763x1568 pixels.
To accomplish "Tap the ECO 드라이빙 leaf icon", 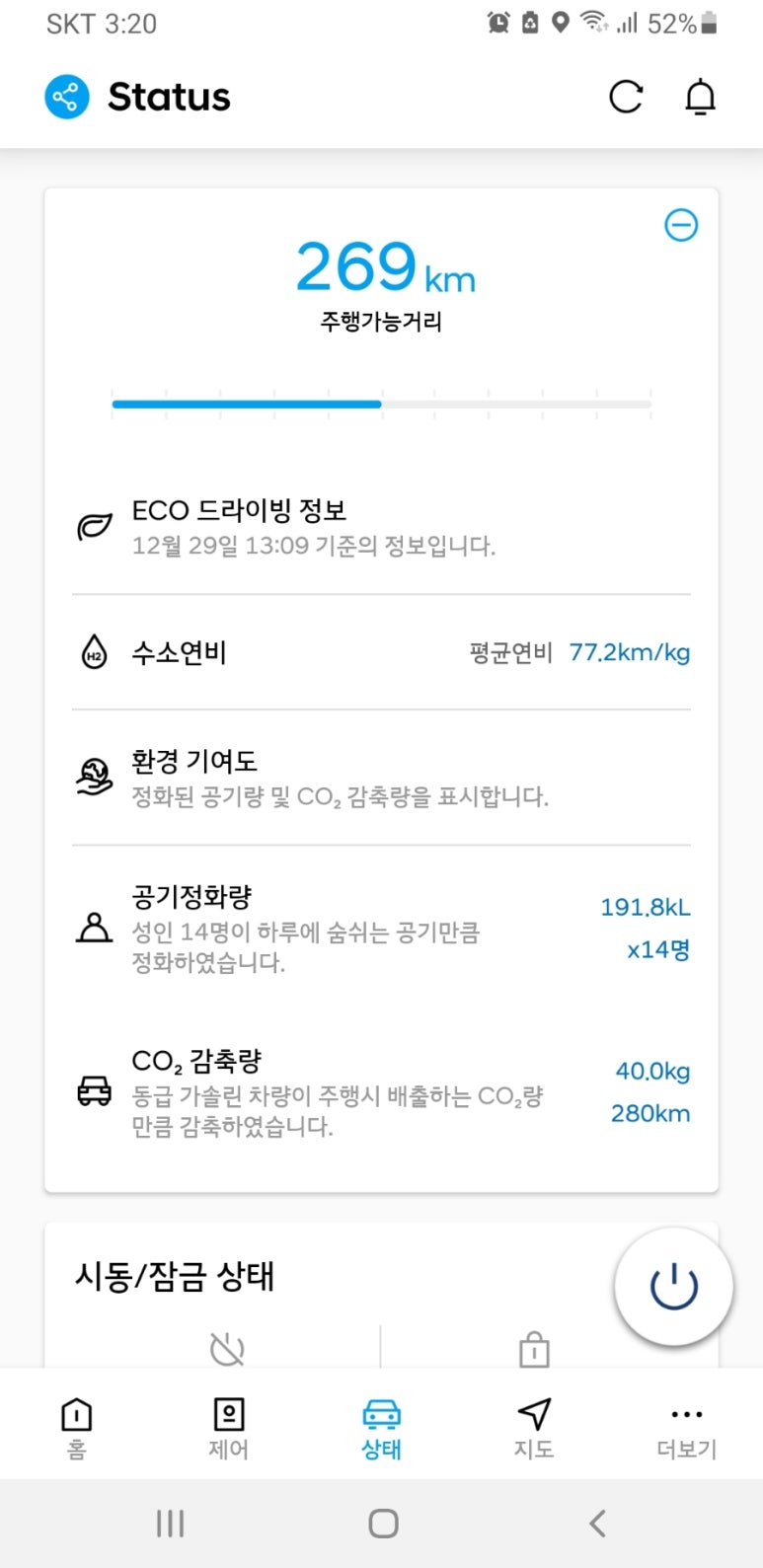I will [94, 526].
